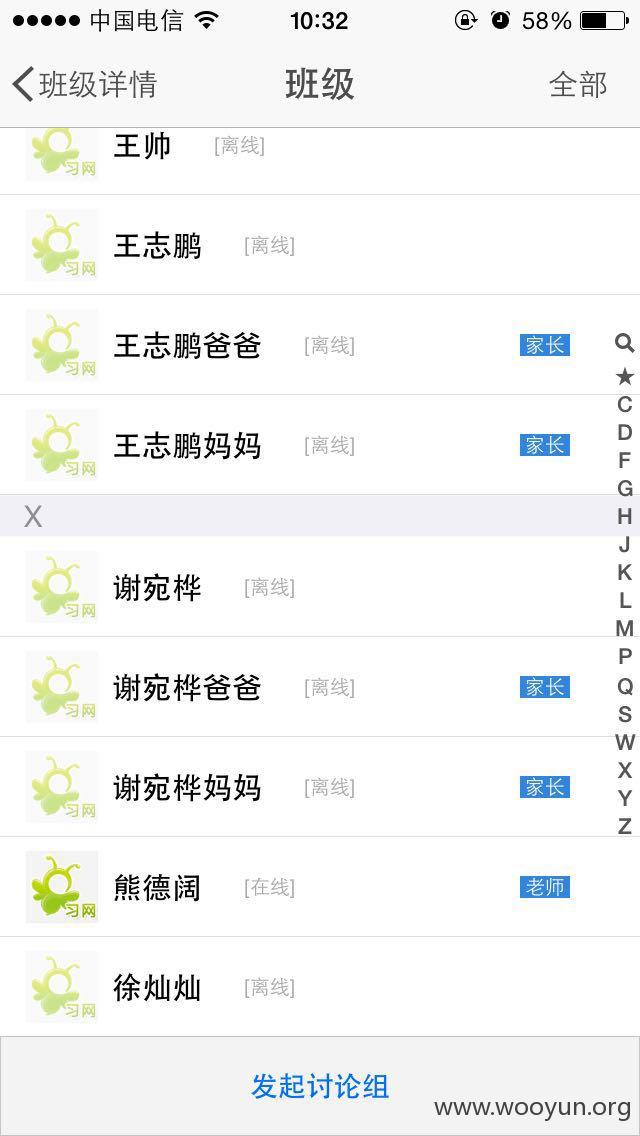Open 谢宛桦妈妈's contact row
This screenshot has width=640, height=1136.
click(x=320, y=788)
